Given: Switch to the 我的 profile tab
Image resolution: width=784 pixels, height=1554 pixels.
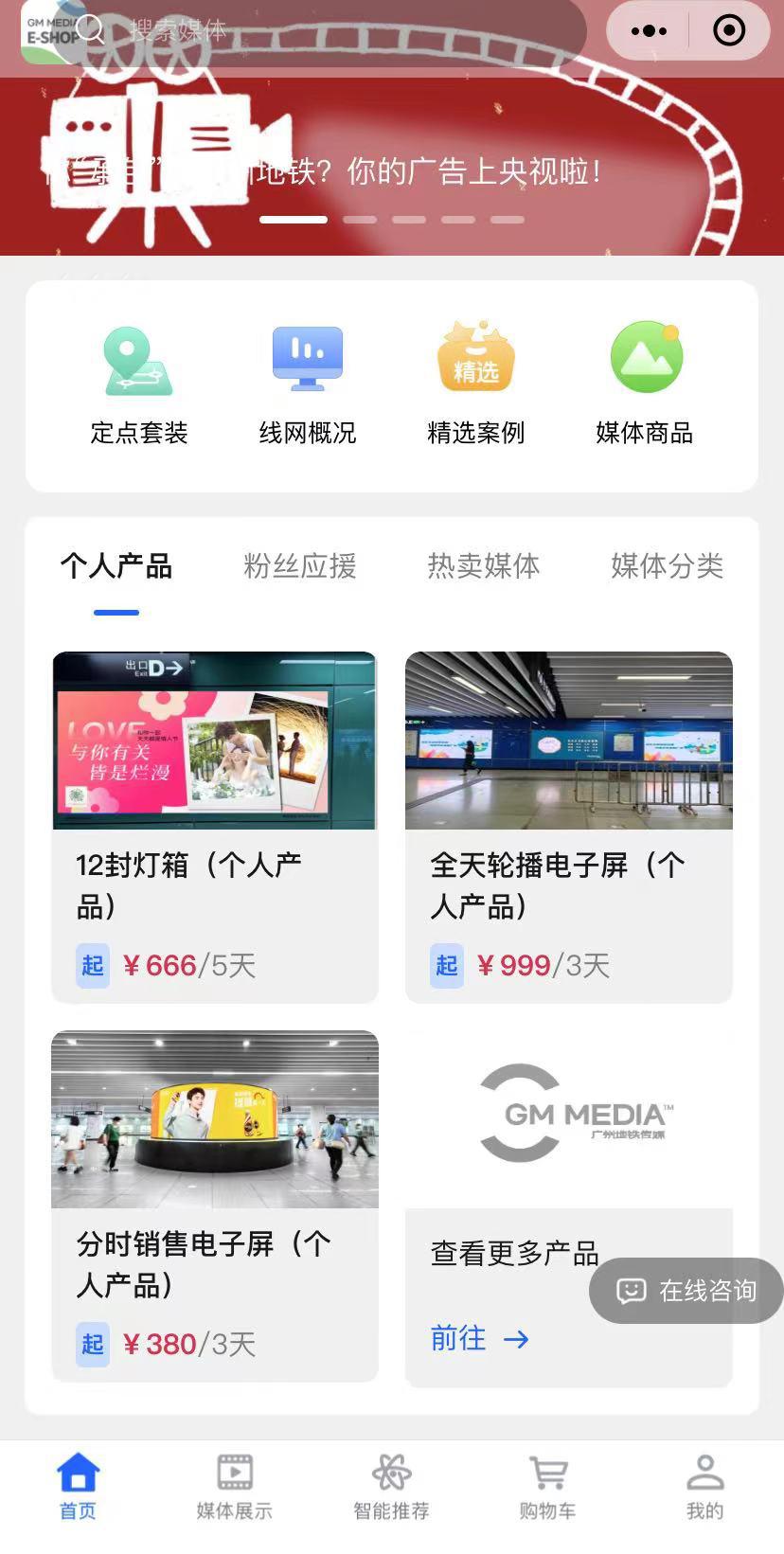Looking at the screenshot, I should [704, 1487].
